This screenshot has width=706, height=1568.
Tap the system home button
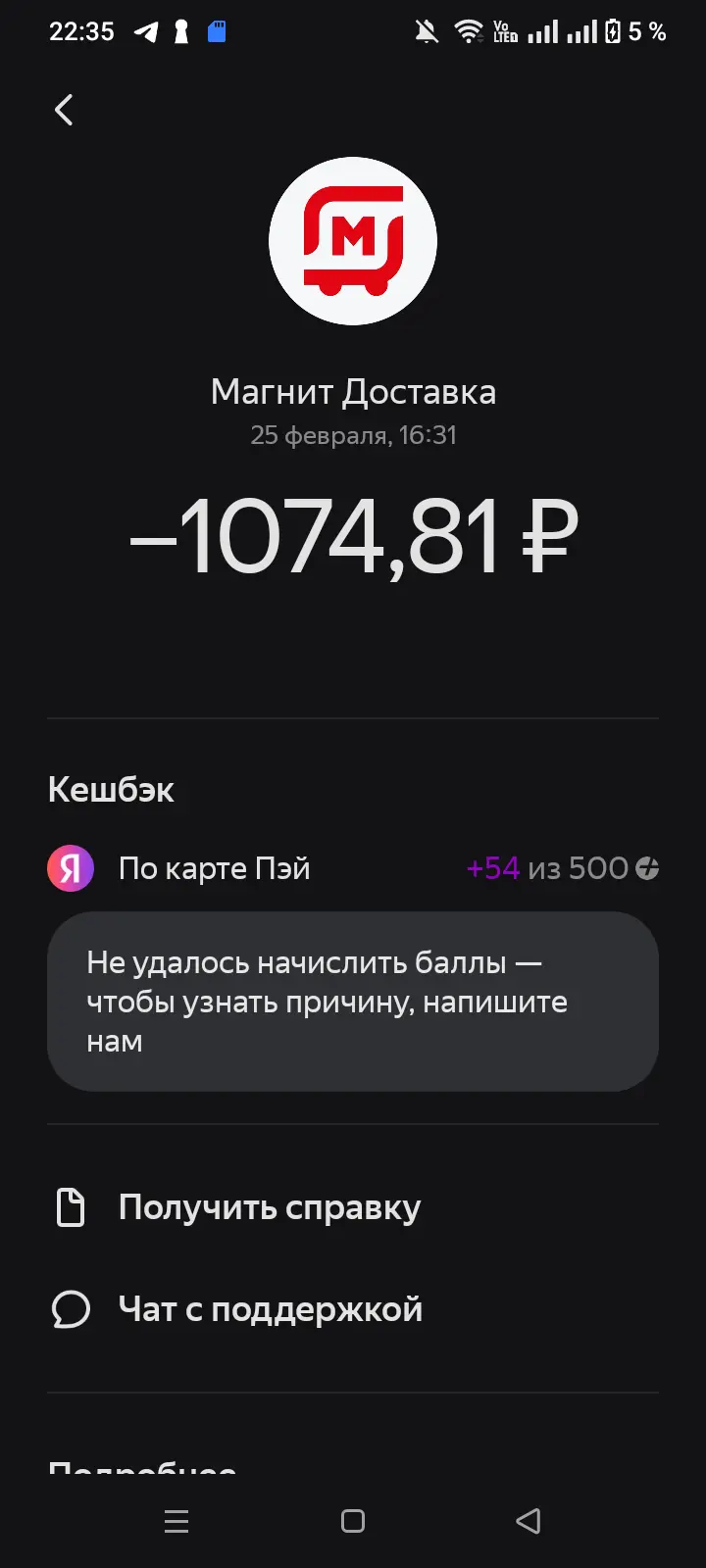point(353,1521)
